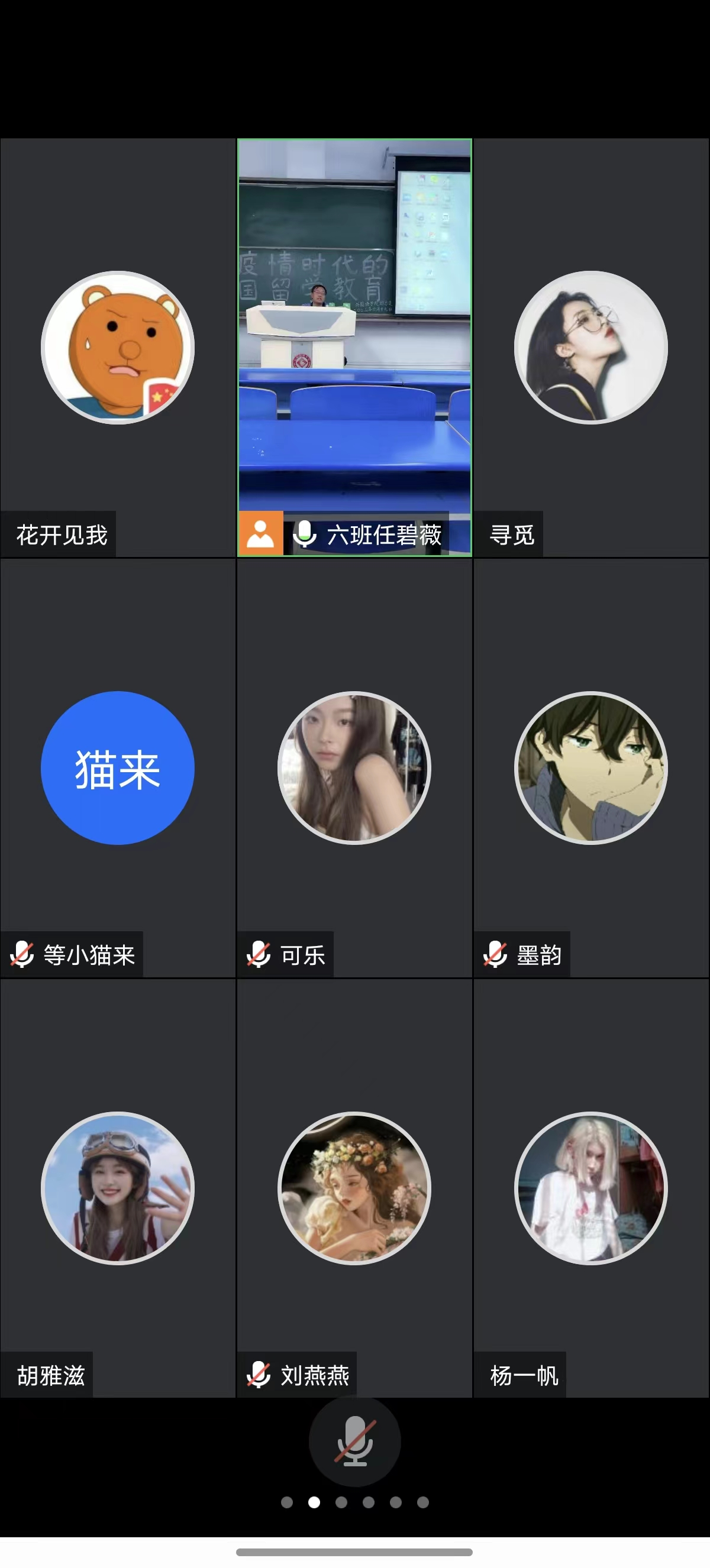
Task: Open participant tile 等小猫来
Action: pyautogui.click(x=118, y=768)
